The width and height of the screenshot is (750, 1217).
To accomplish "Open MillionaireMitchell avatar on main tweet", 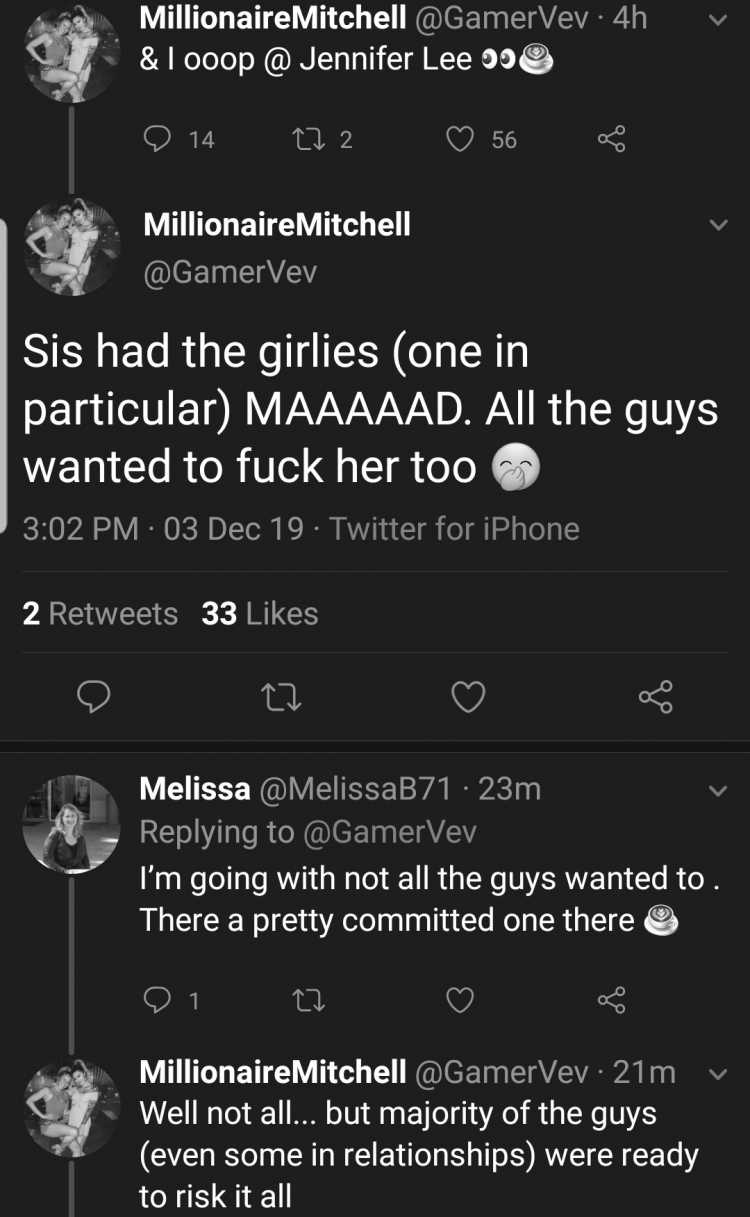I will click(70, 247).
